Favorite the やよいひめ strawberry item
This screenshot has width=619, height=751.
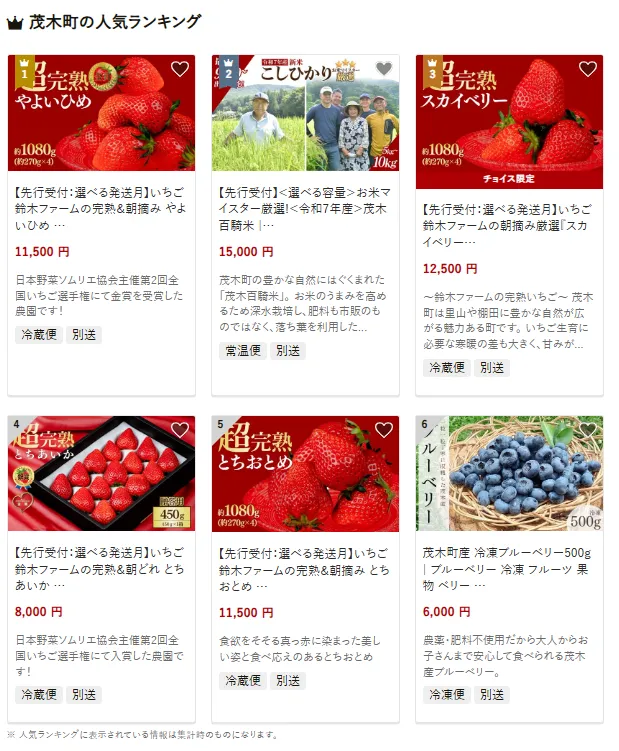click(180, 69)
